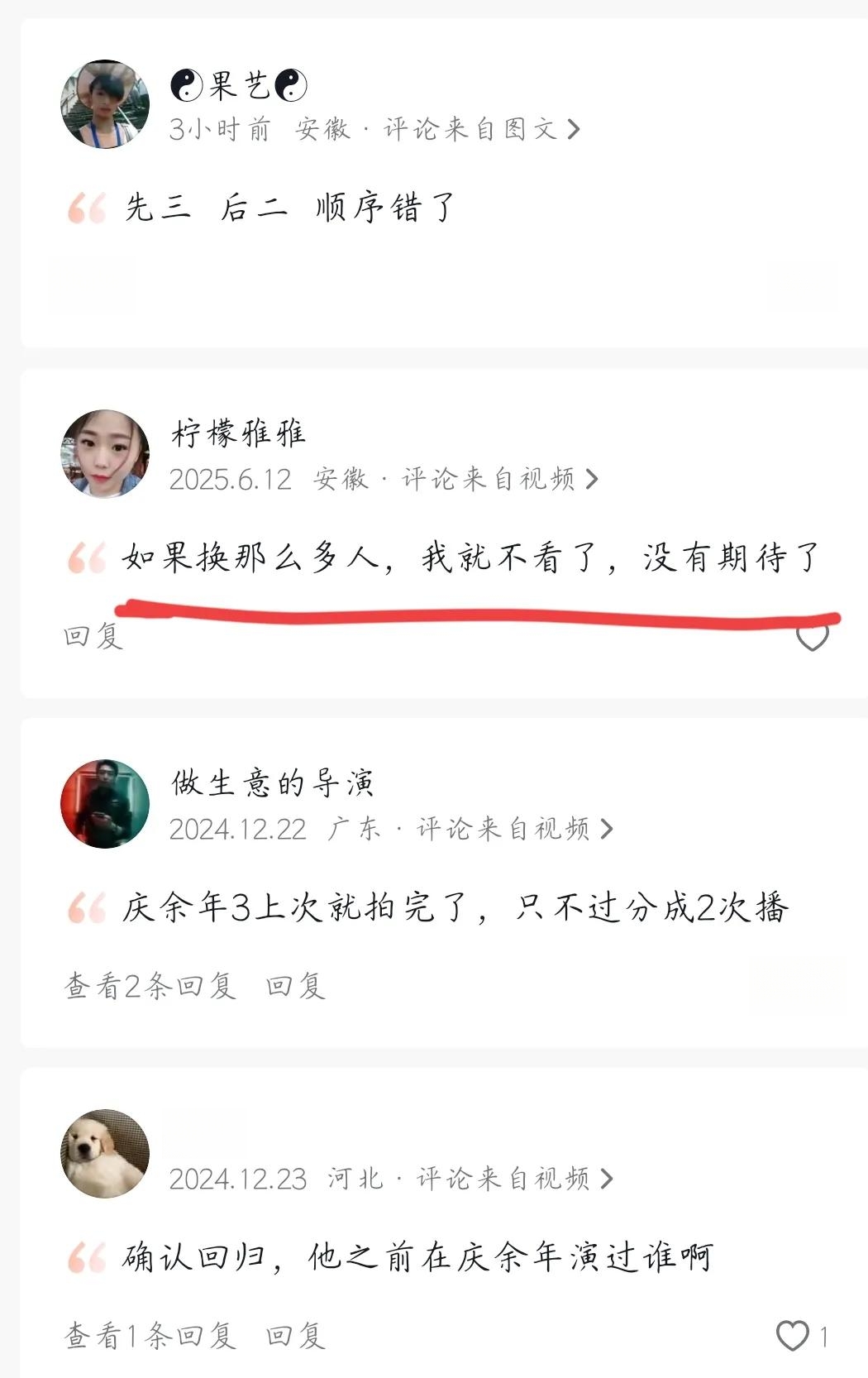The image size is (868, 1378).
Task: Expand 查看1条回复 under the 确认回归 comment
Action: [x=150, y=1335]
